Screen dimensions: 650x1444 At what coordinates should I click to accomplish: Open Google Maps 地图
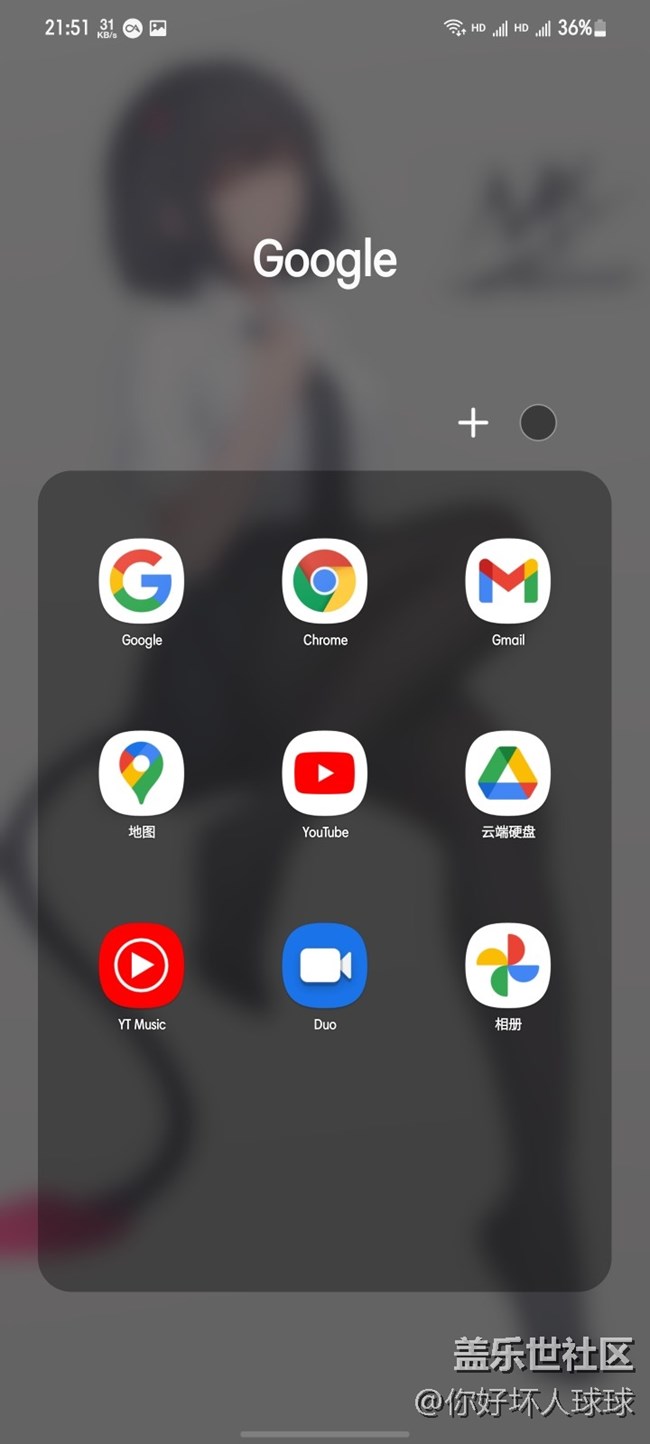click(x=141, y=774)
